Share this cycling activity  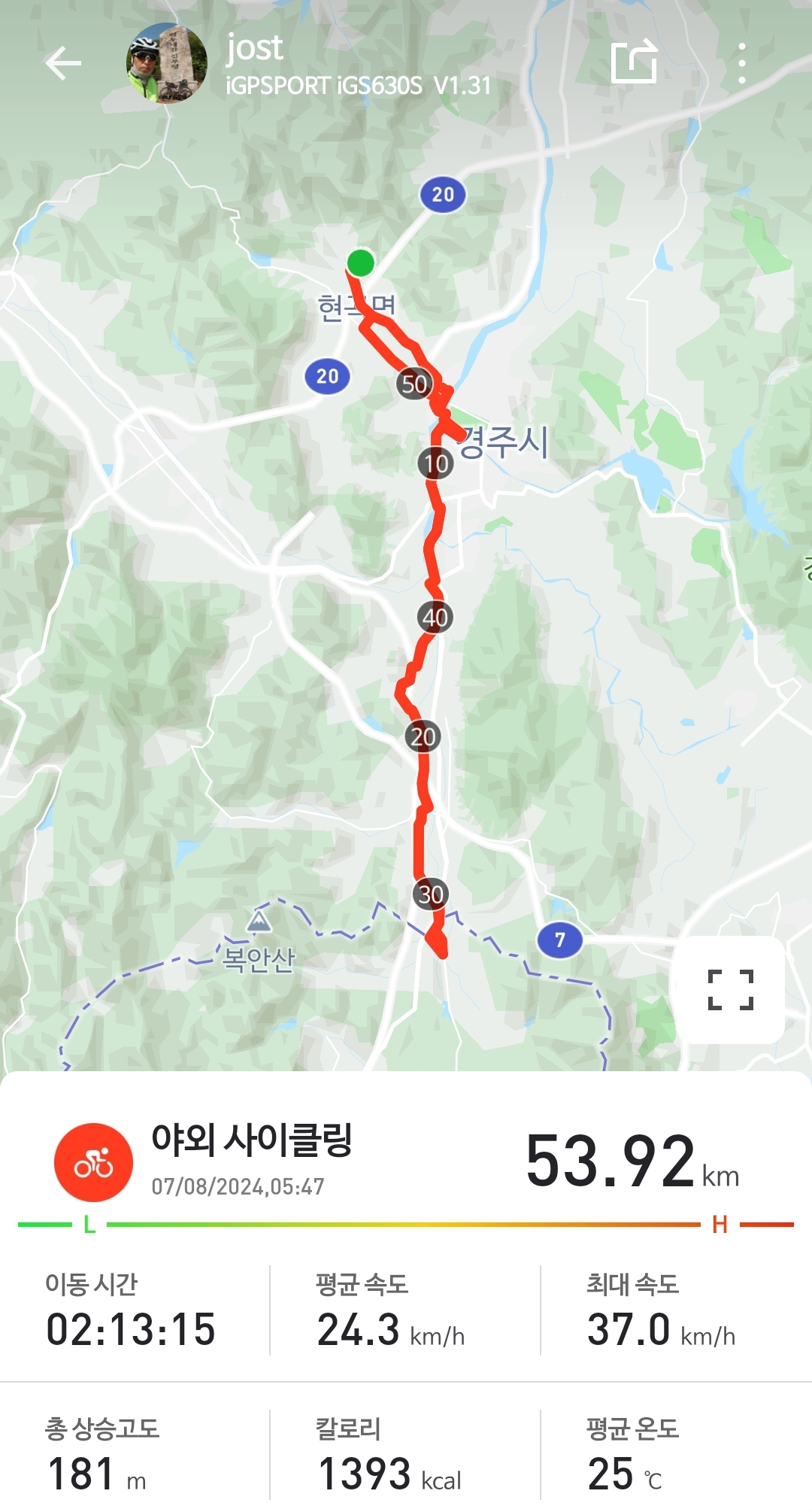coord(634,62)
